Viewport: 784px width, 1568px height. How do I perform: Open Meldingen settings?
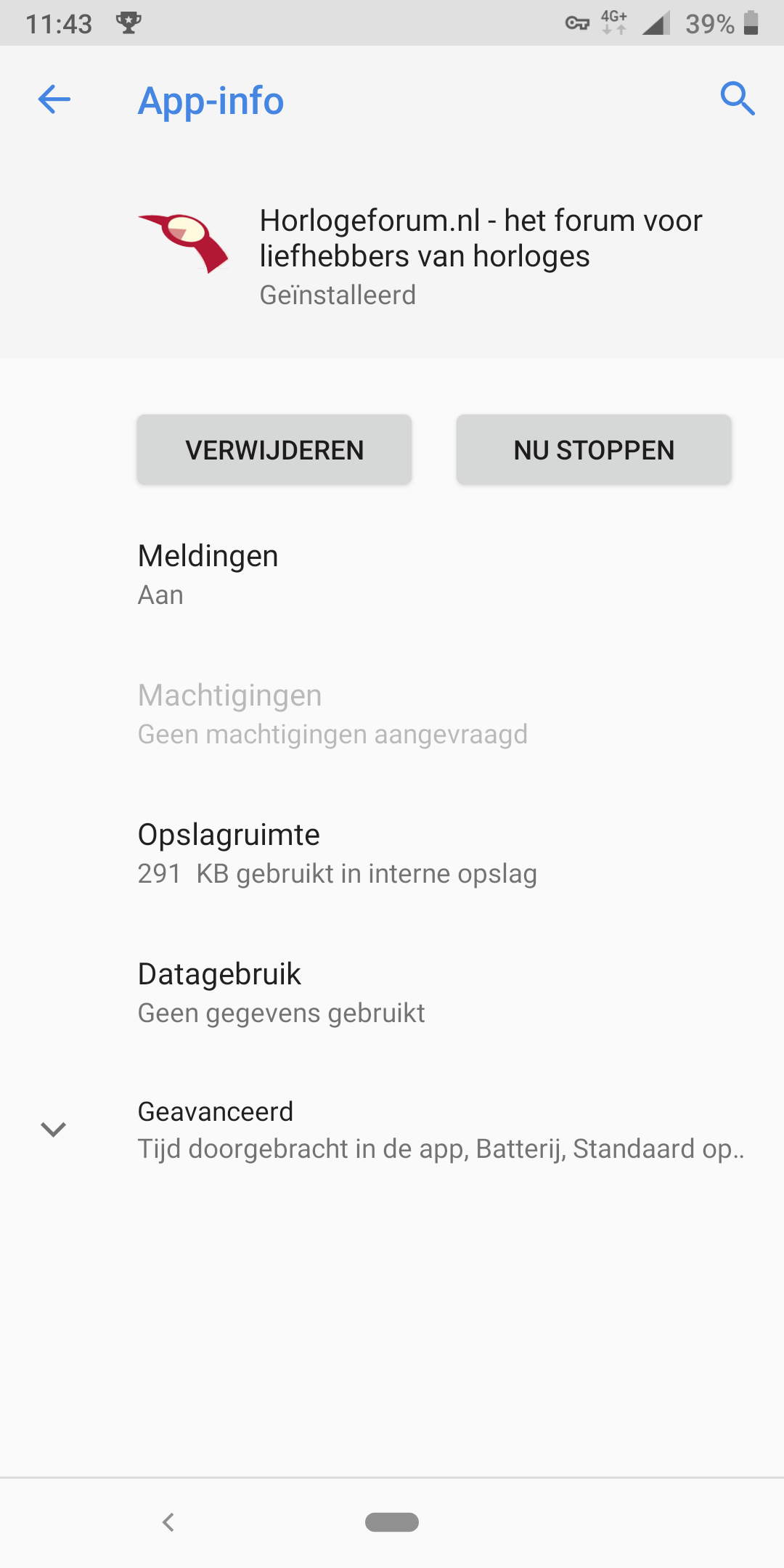point(392,574)
